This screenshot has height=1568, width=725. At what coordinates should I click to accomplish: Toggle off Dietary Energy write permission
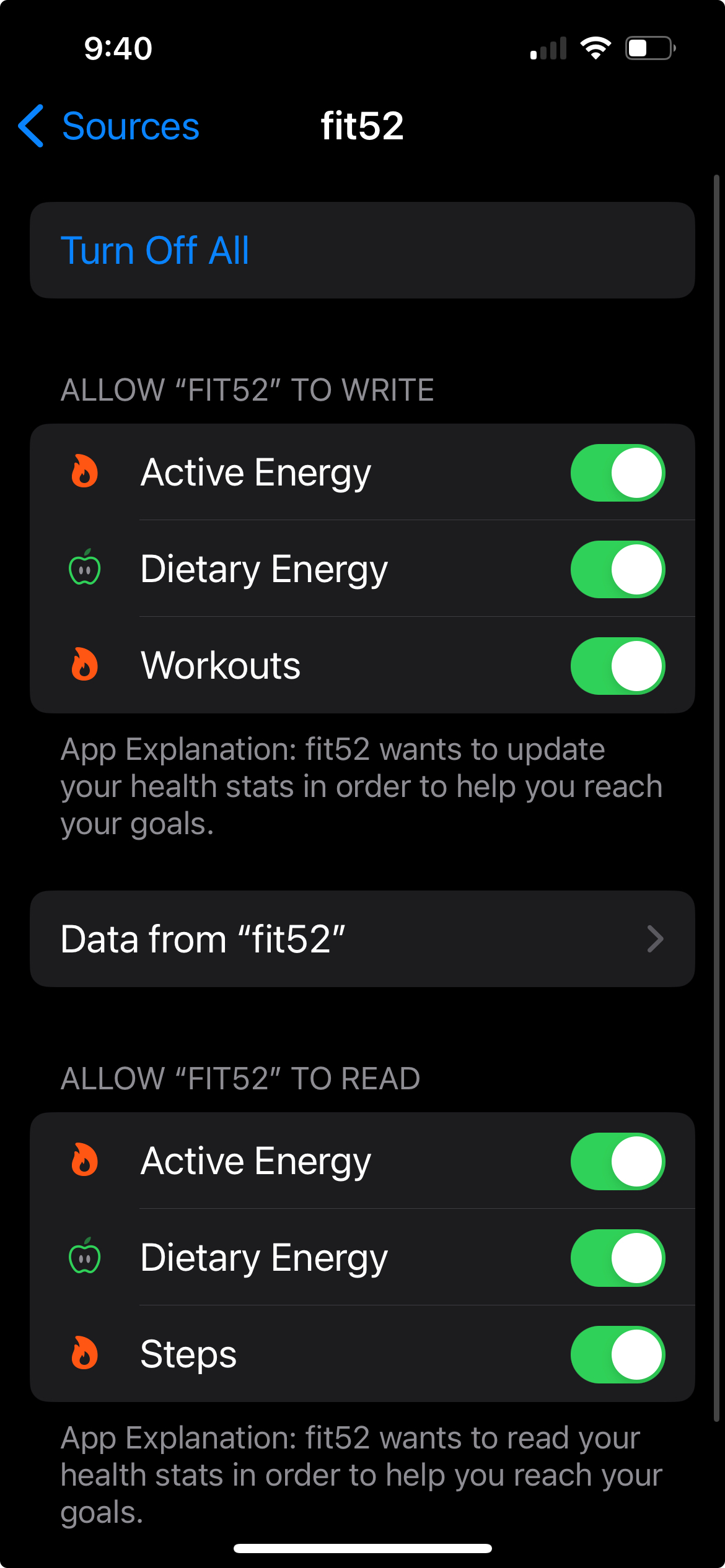(x=617, y=569)
